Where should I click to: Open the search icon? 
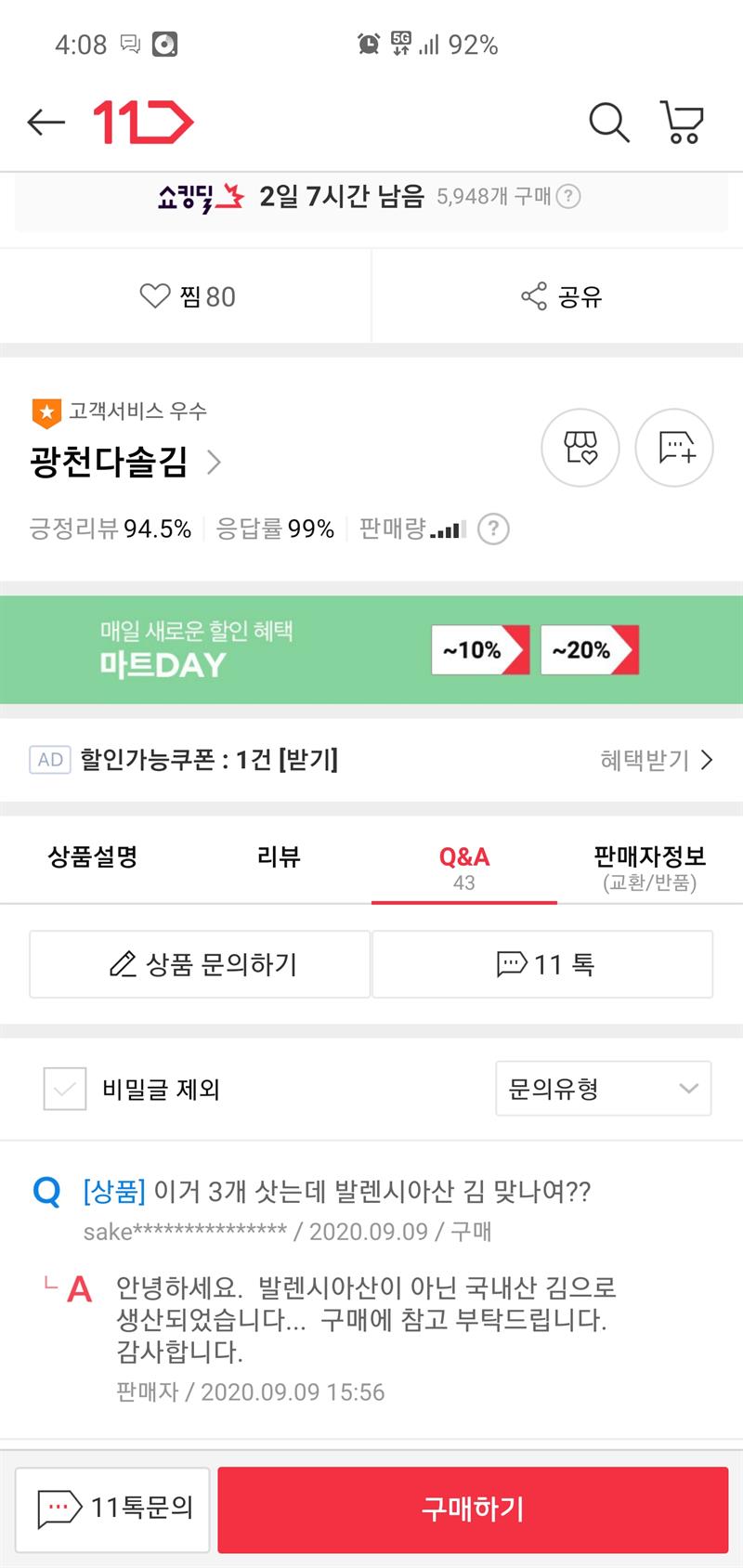pos(608,123)
